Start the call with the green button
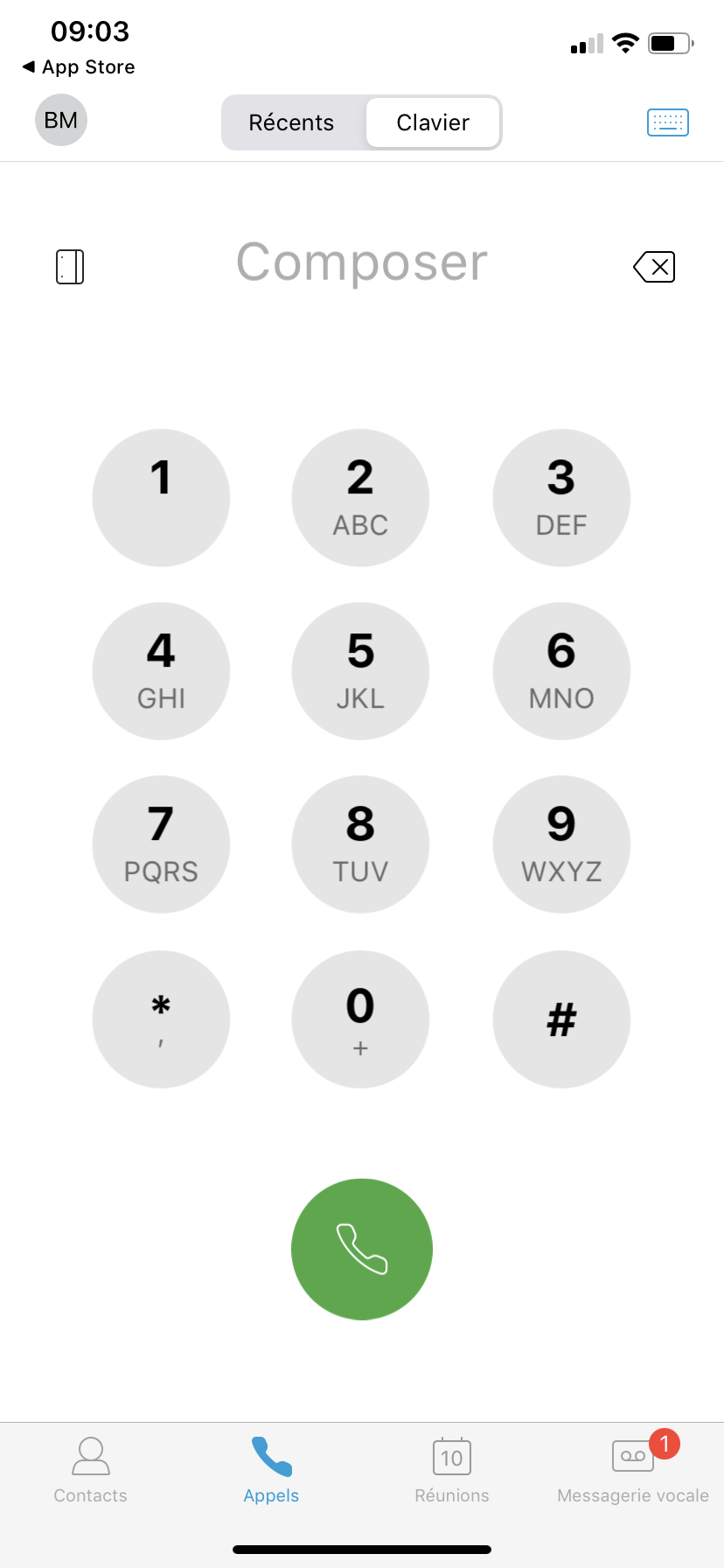 (362, 1249)
